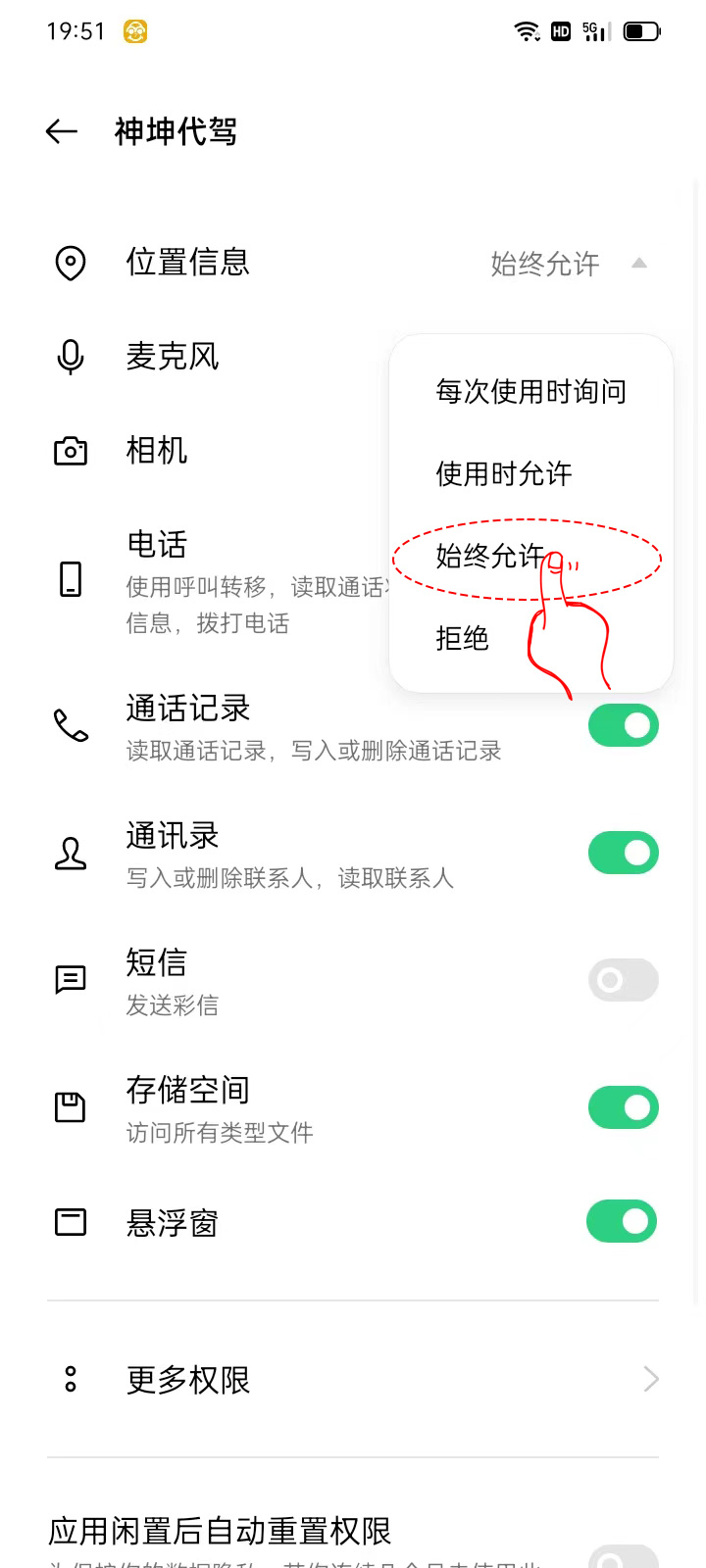Disable the 悬浮窗 permission

coord(623,1221)
